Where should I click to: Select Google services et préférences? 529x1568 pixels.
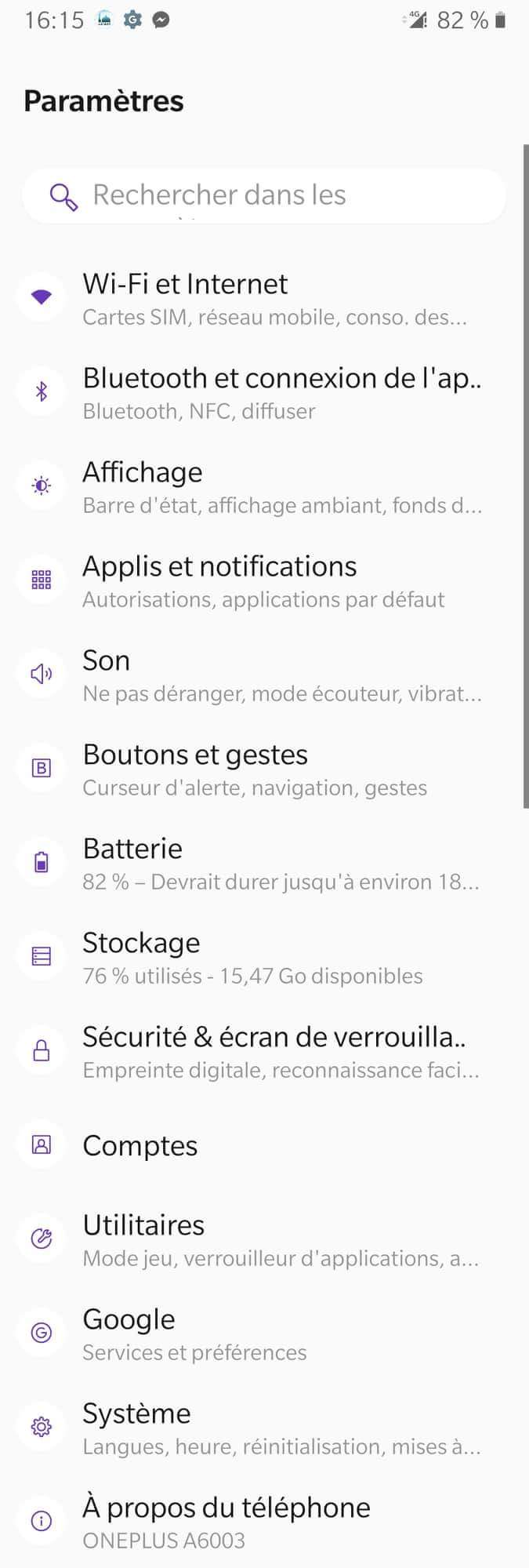tap(263, 1333)
